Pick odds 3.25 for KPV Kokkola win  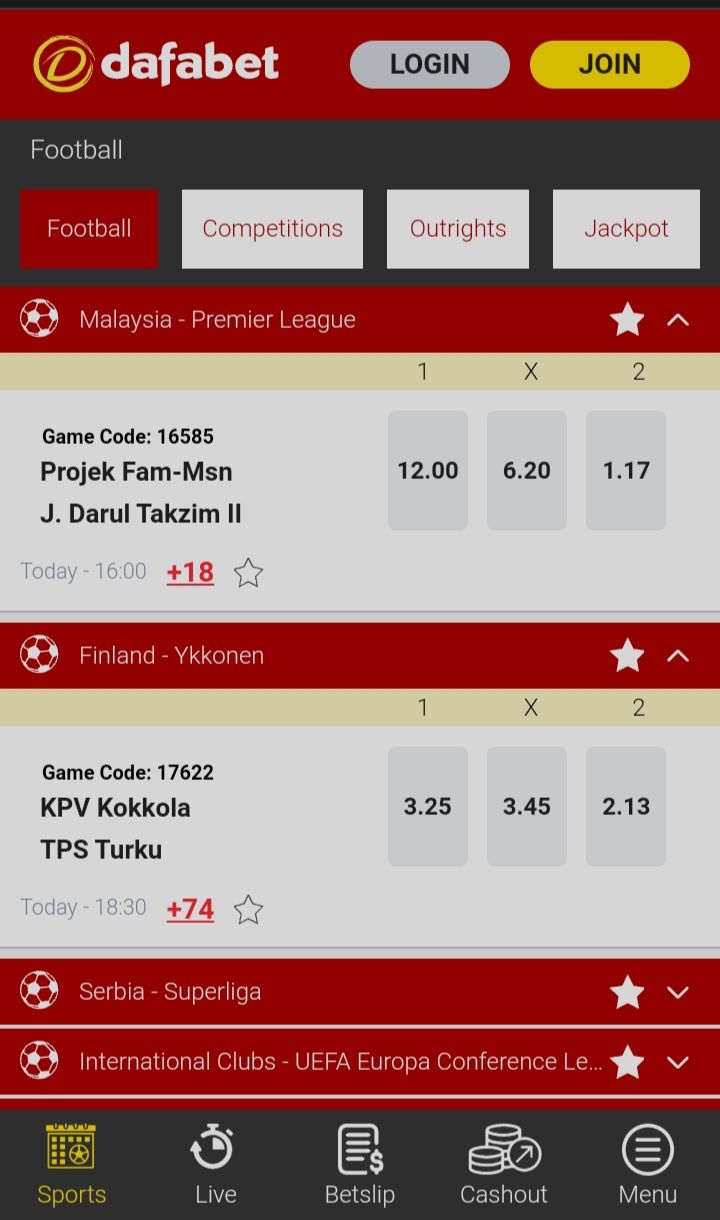(x=427, y=806)
